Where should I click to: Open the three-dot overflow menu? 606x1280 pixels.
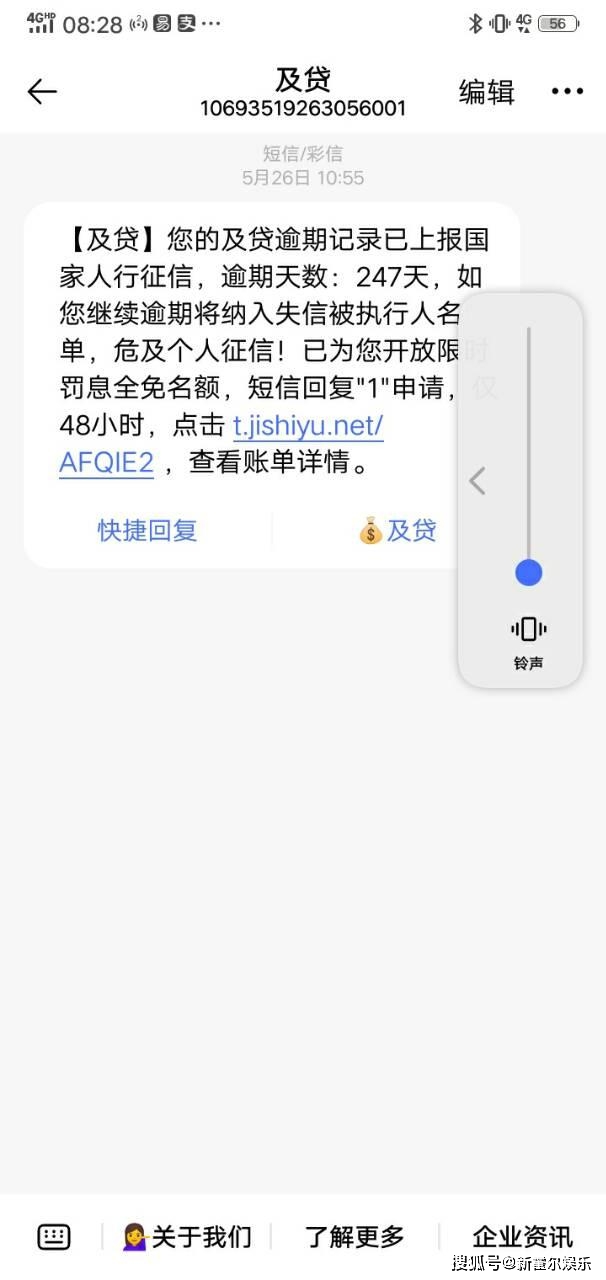(x=567, y=92)
